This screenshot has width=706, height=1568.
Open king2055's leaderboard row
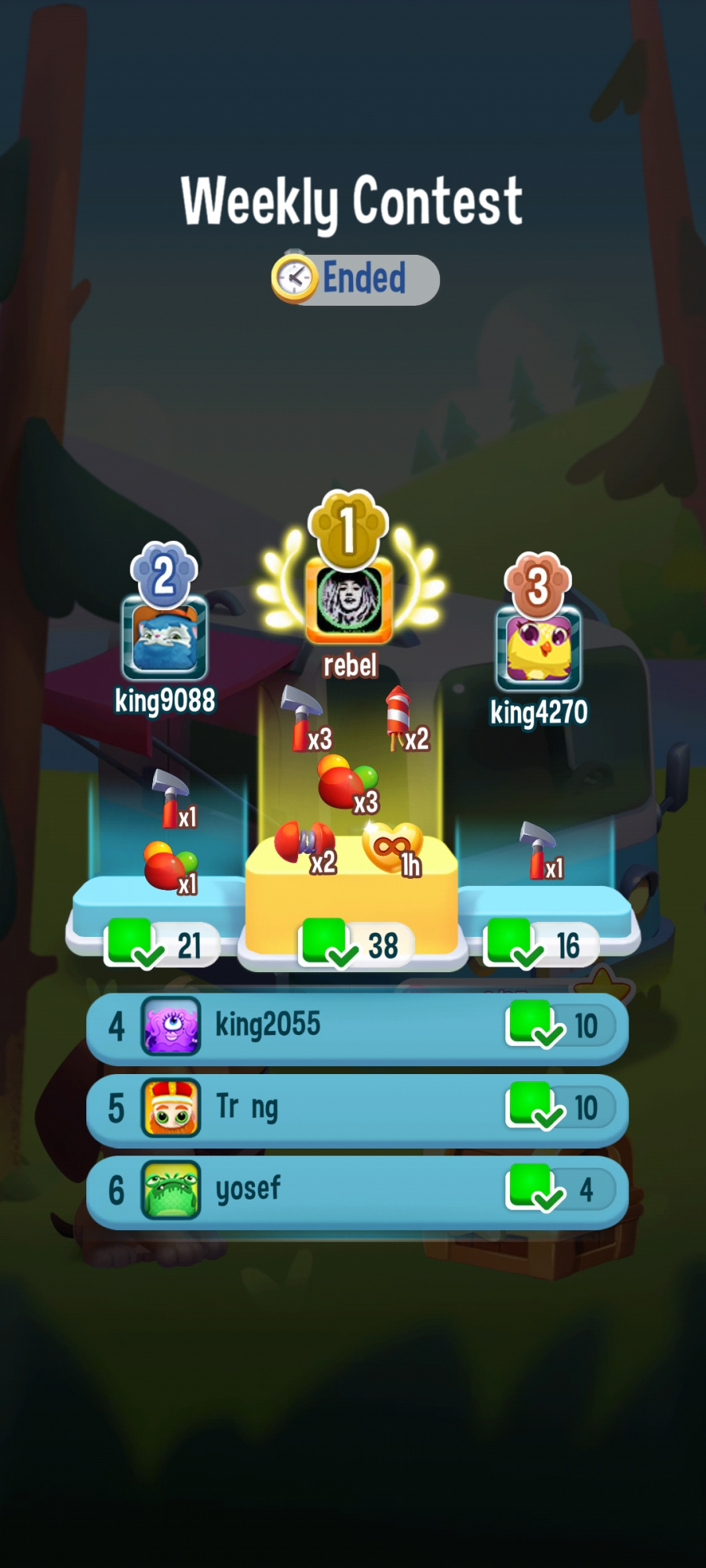[x=357, y=1026]
